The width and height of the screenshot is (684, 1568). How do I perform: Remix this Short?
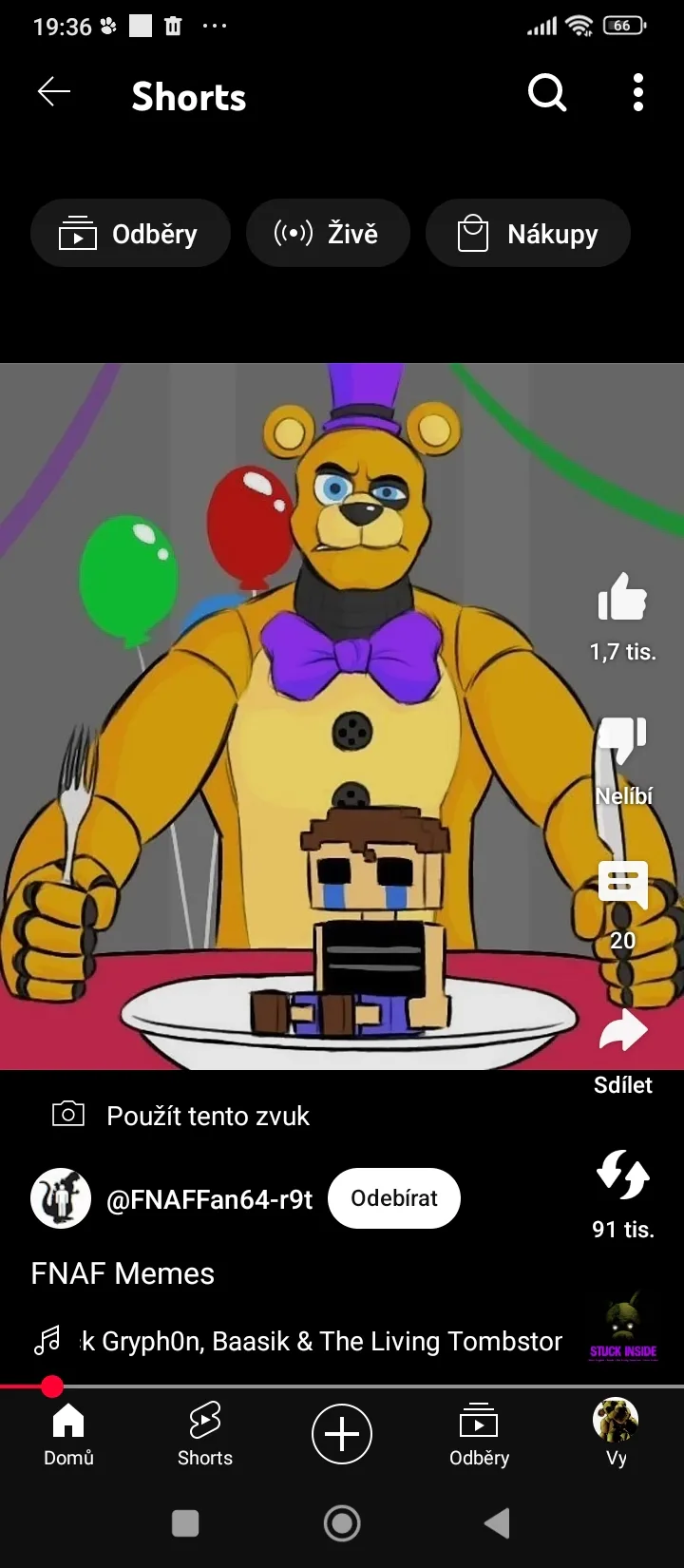pos(622,1195)
